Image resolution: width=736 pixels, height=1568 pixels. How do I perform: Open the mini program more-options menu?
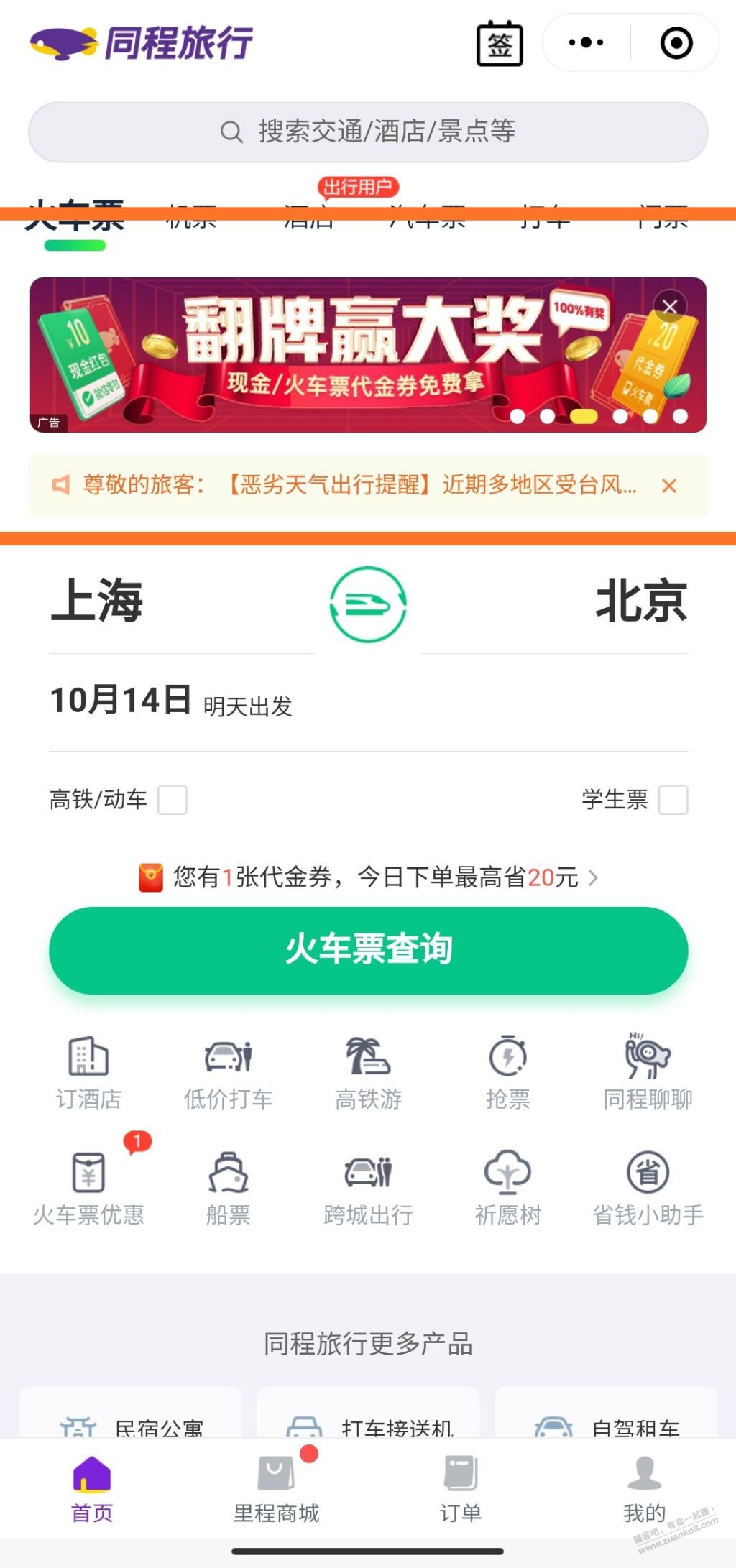click(x=586, y=42)
